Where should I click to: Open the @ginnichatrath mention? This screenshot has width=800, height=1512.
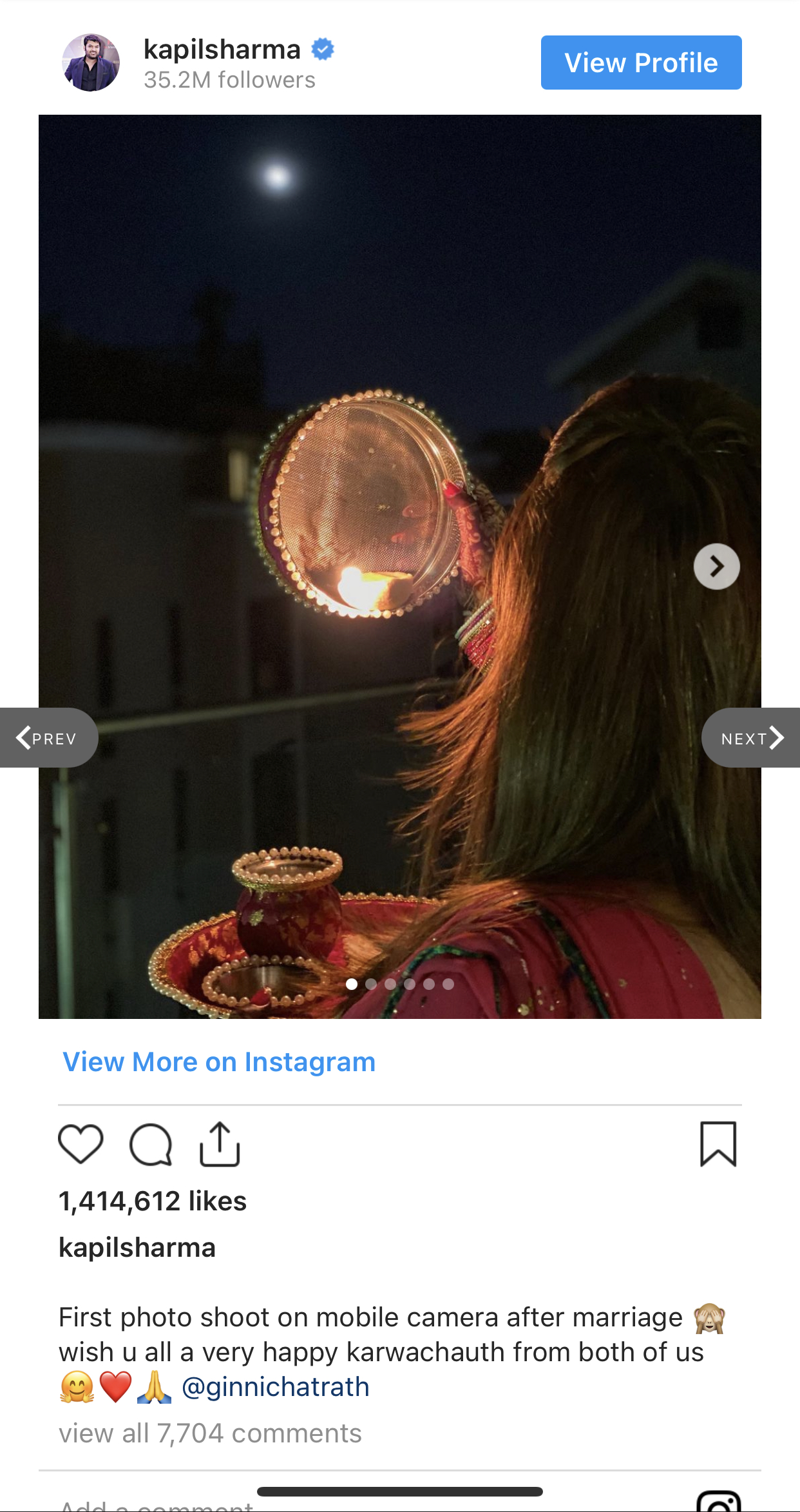click(275, 1386)
